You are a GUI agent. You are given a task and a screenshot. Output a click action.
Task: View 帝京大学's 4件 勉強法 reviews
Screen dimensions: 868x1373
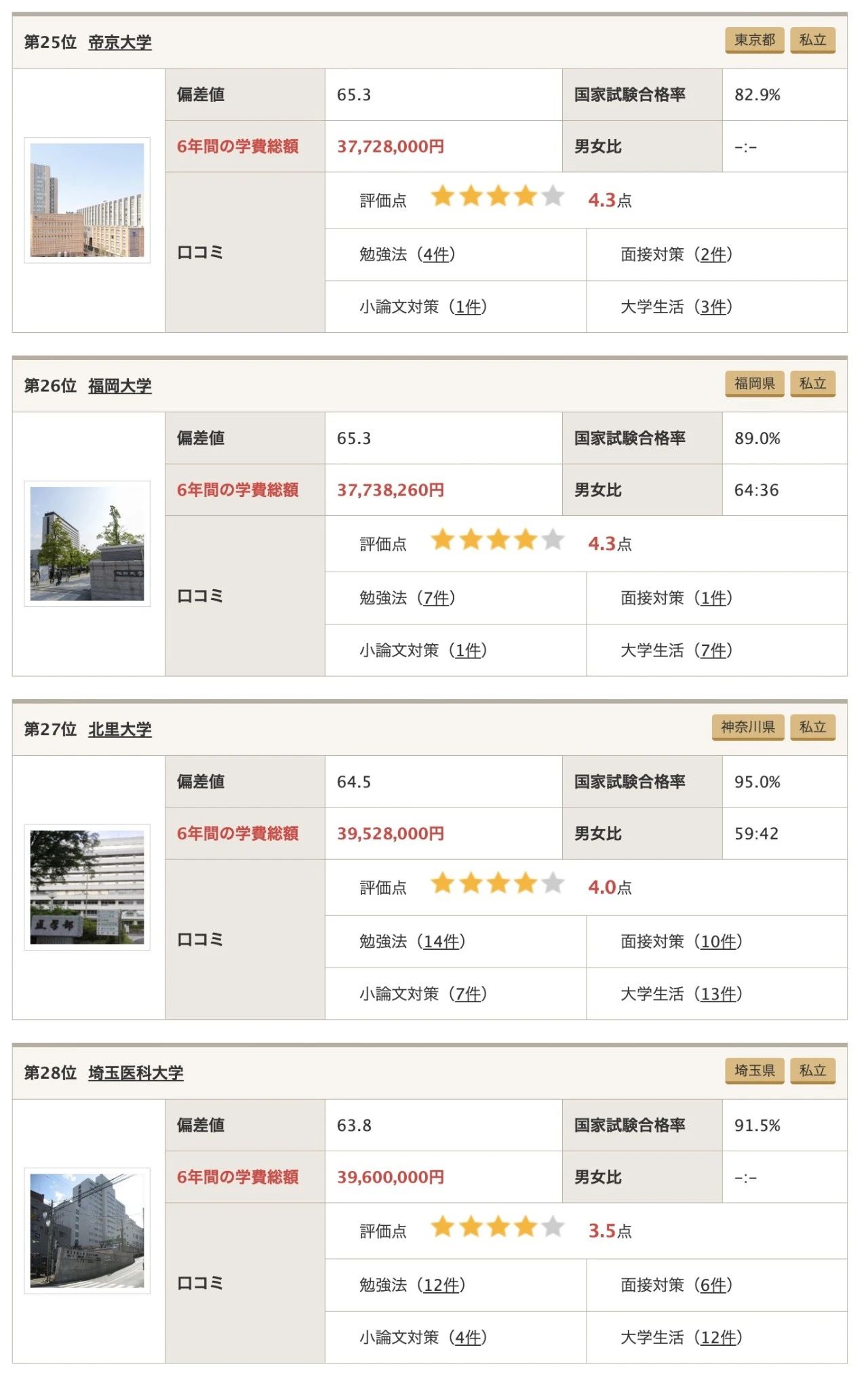(x=435, y=255)
